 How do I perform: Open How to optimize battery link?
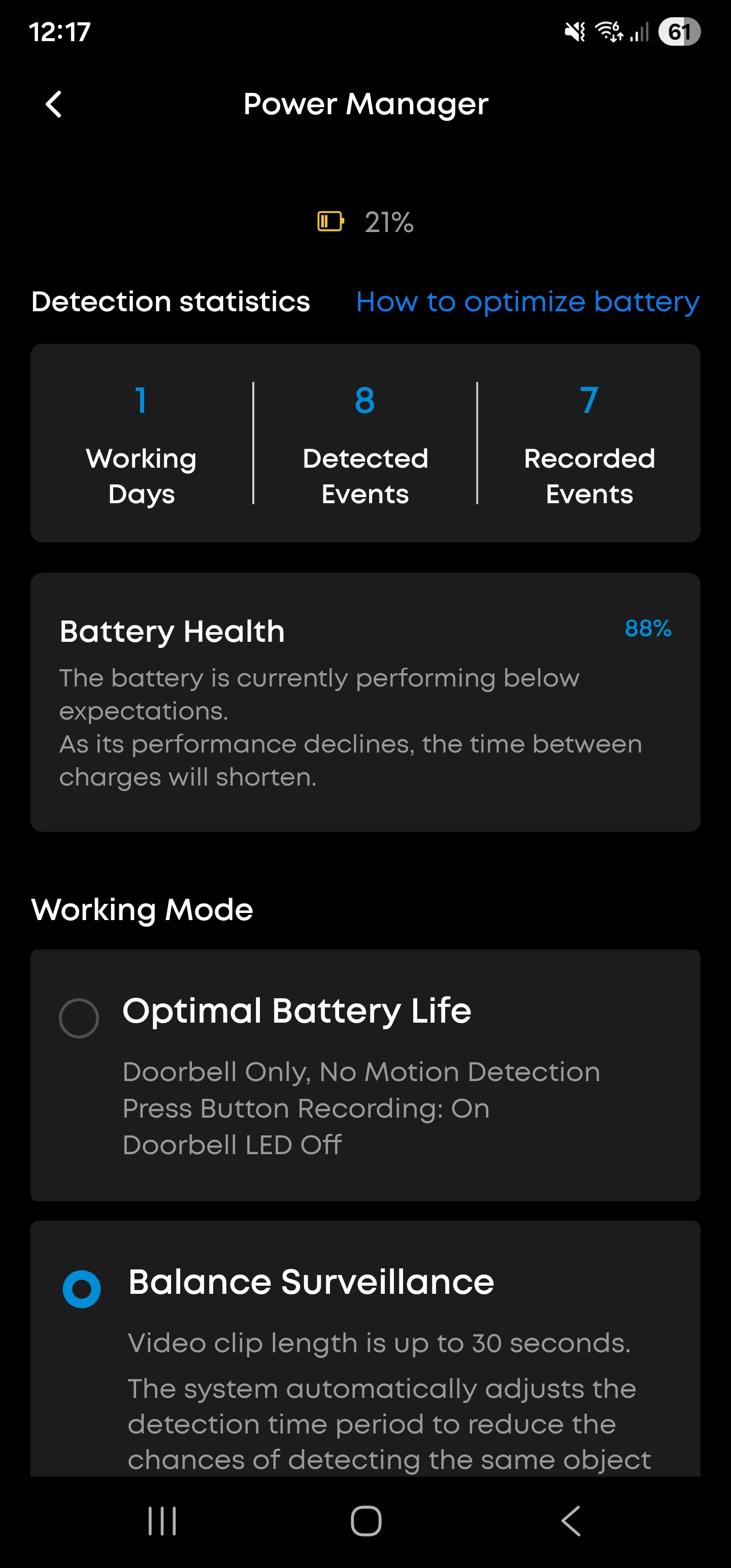tap(527, 302)
